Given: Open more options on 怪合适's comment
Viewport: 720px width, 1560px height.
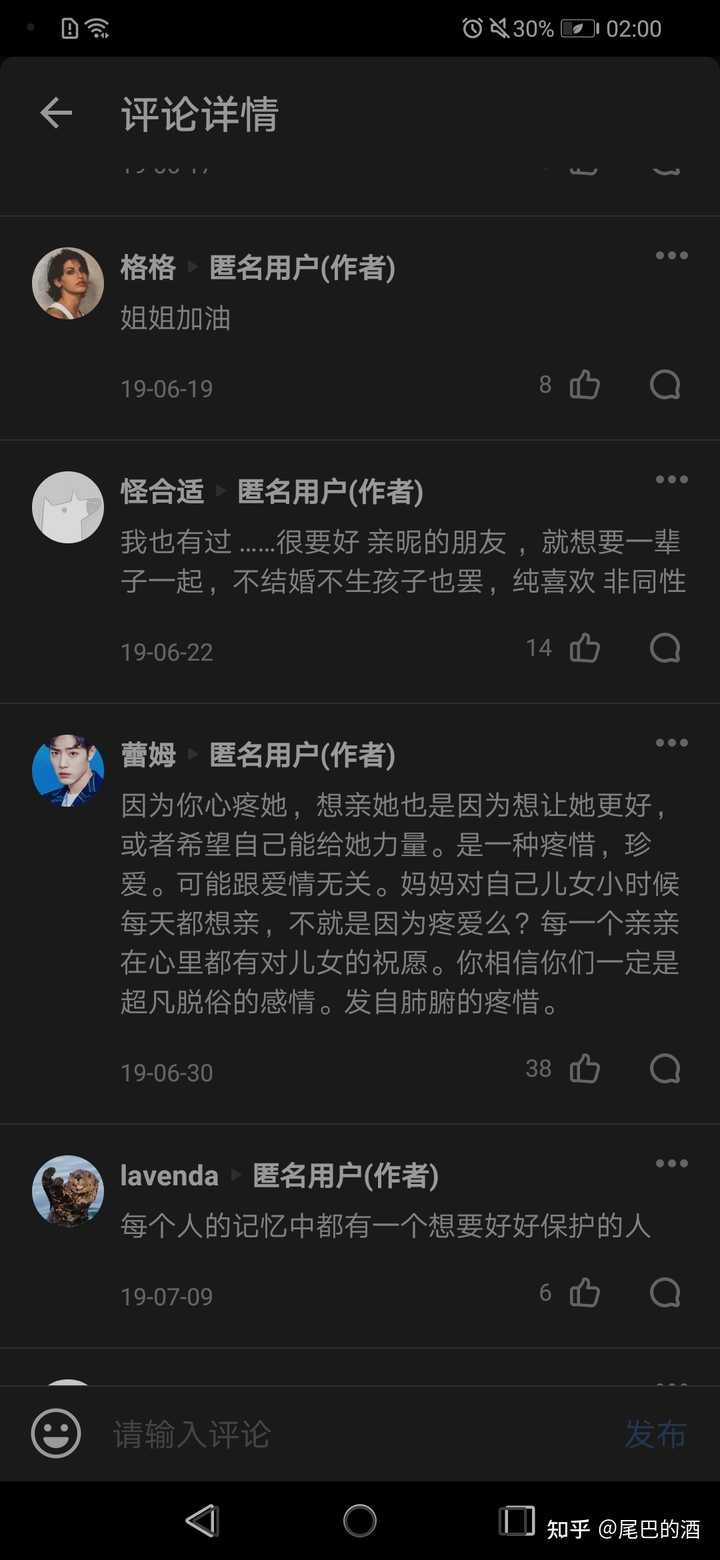Looking at the screenshot, I should (x=671, y=480).
